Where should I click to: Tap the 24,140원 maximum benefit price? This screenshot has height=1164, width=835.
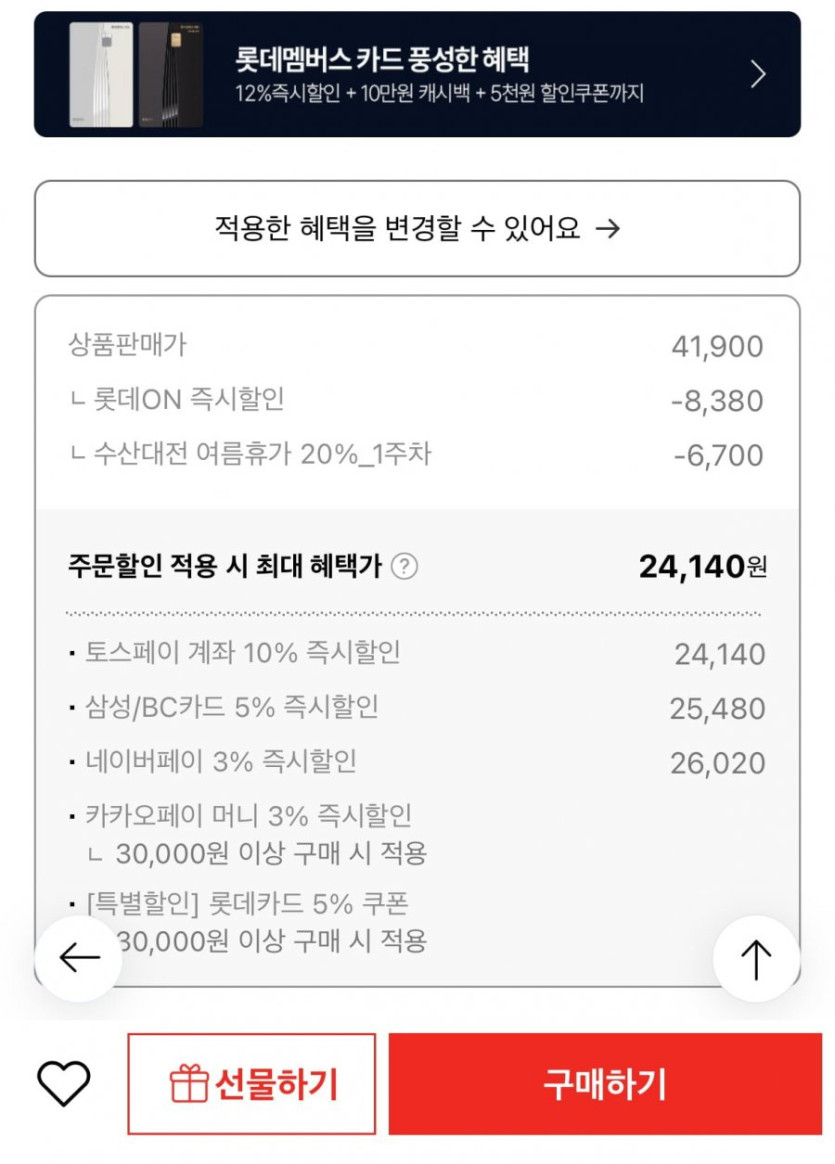(700, 563)
